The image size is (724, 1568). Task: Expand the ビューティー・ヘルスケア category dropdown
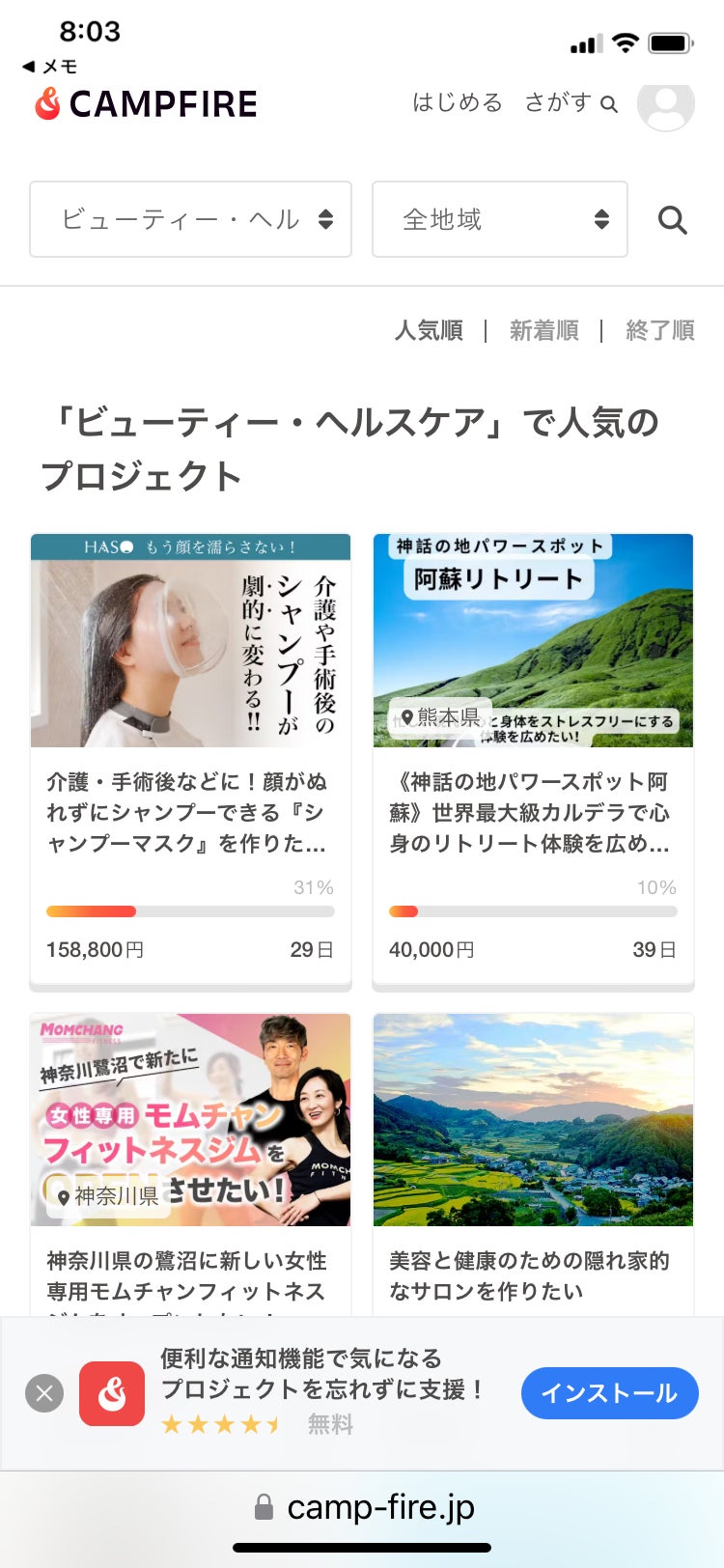tap(190, 219)
